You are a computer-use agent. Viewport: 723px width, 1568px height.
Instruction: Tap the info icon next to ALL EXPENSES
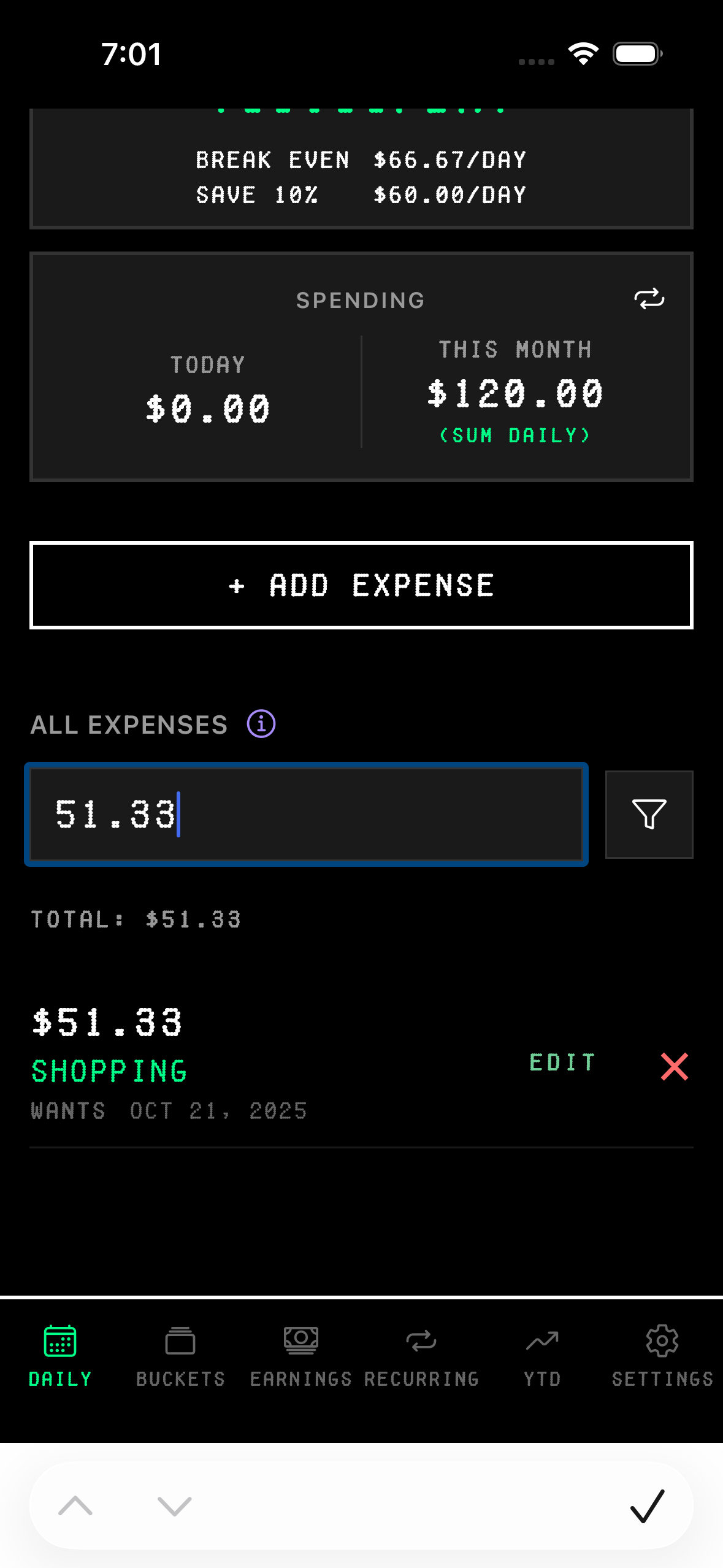(x=260, y=724)
